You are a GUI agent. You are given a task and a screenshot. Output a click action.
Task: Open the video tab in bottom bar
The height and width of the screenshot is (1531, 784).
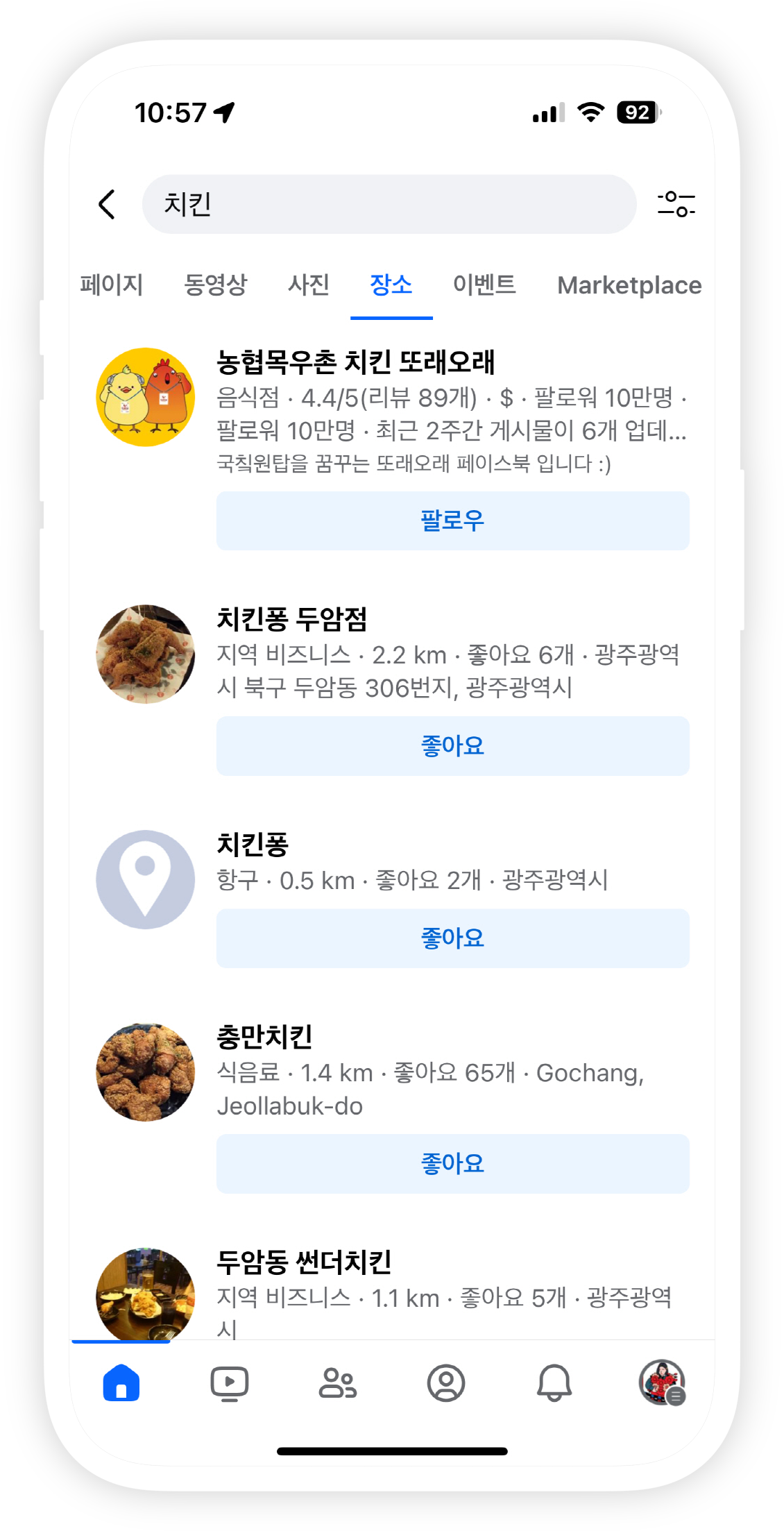click(x=230, y=1382)
